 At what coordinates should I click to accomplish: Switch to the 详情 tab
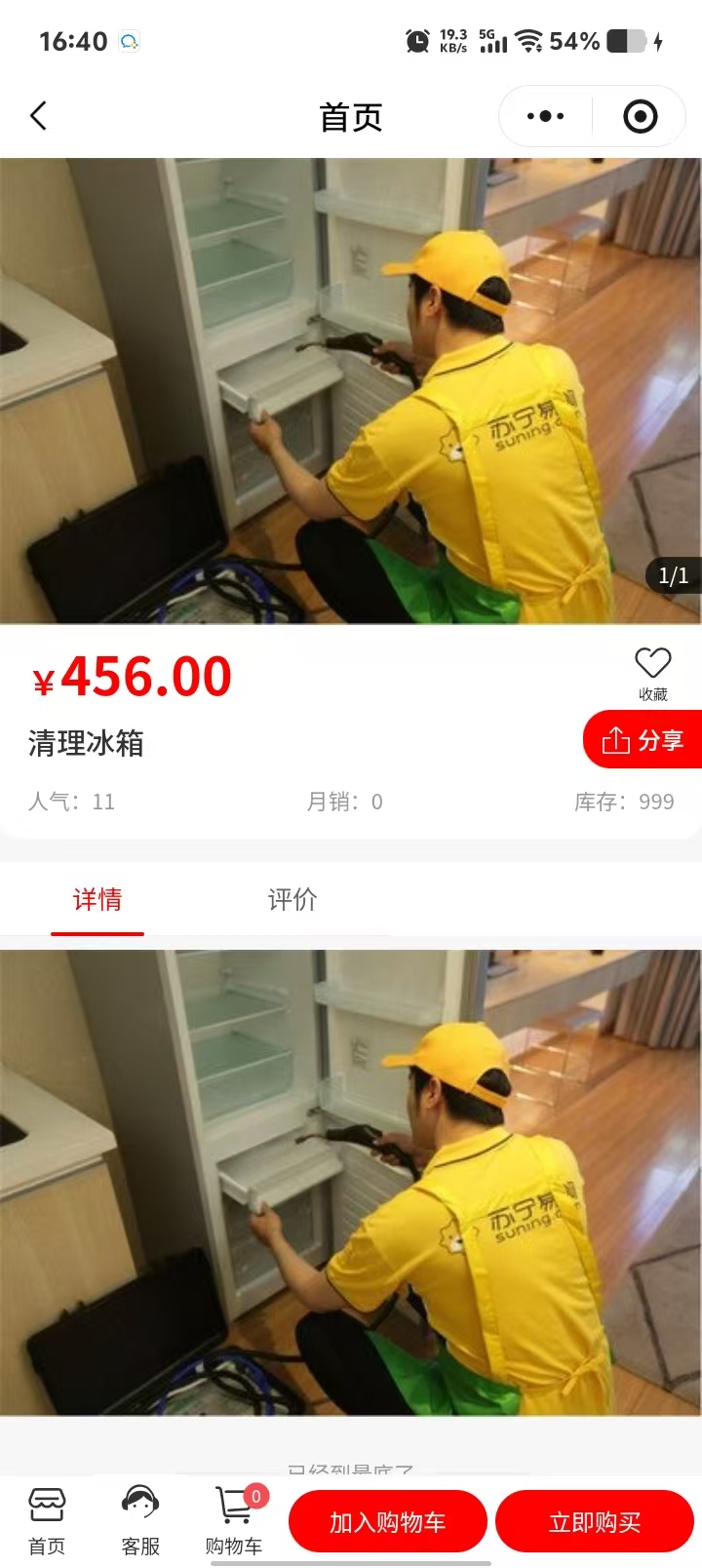point(97,899)
